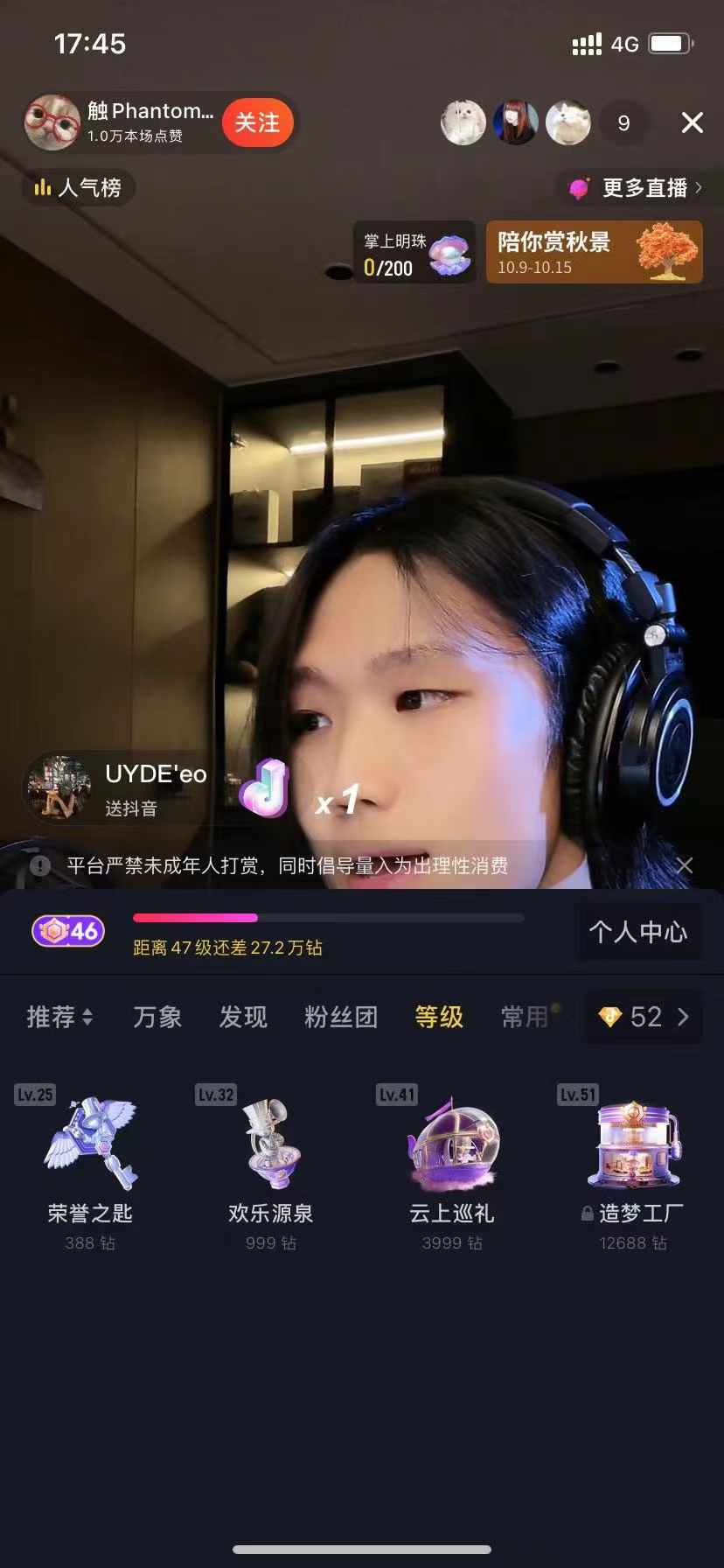Open diamond balance 52 recharge
The width and height of the screenshot is (724, 1568).
tap(645, 1017)
